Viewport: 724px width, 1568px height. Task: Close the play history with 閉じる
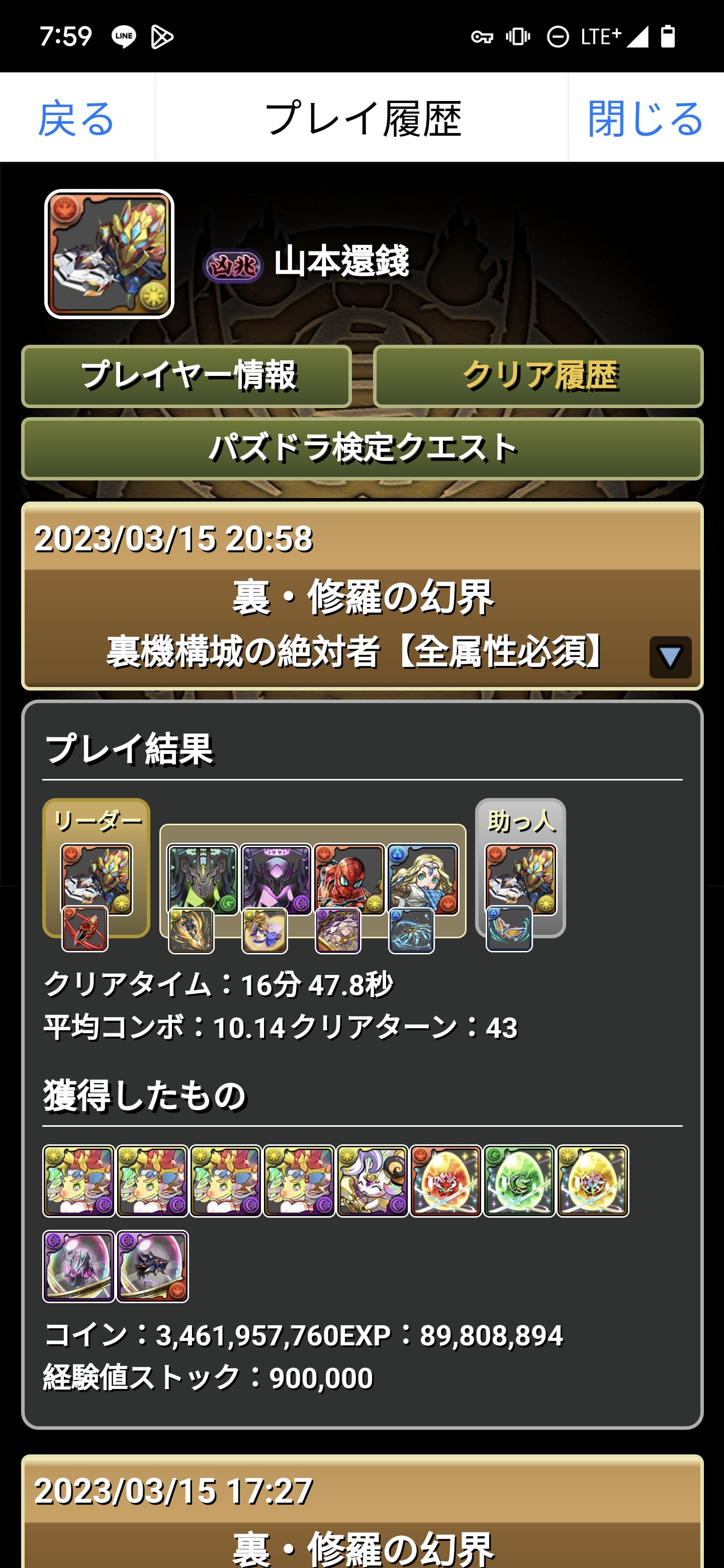[x=646, y=118]
